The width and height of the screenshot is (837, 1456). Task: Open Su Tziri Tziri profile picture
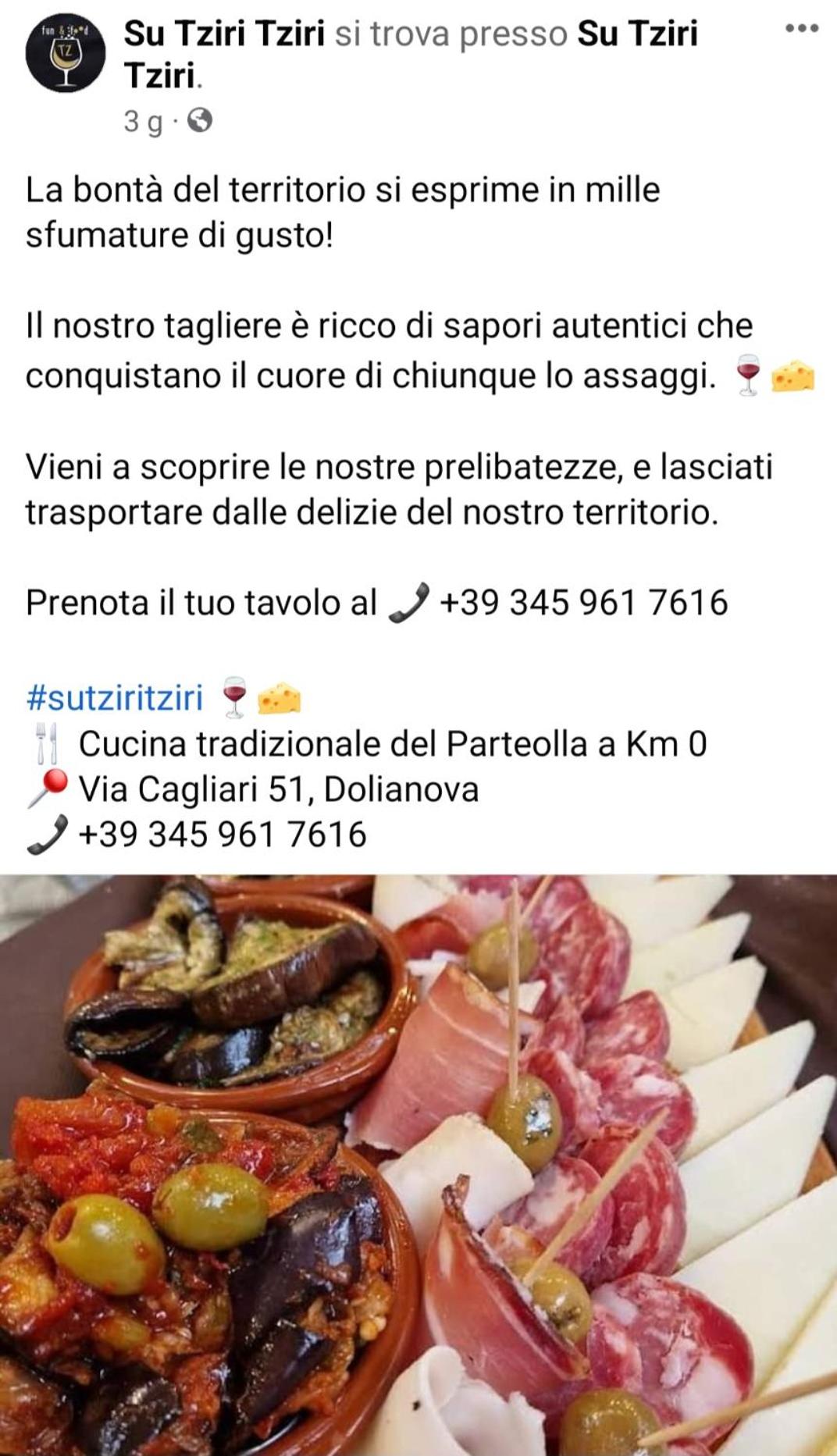[65, 52]
